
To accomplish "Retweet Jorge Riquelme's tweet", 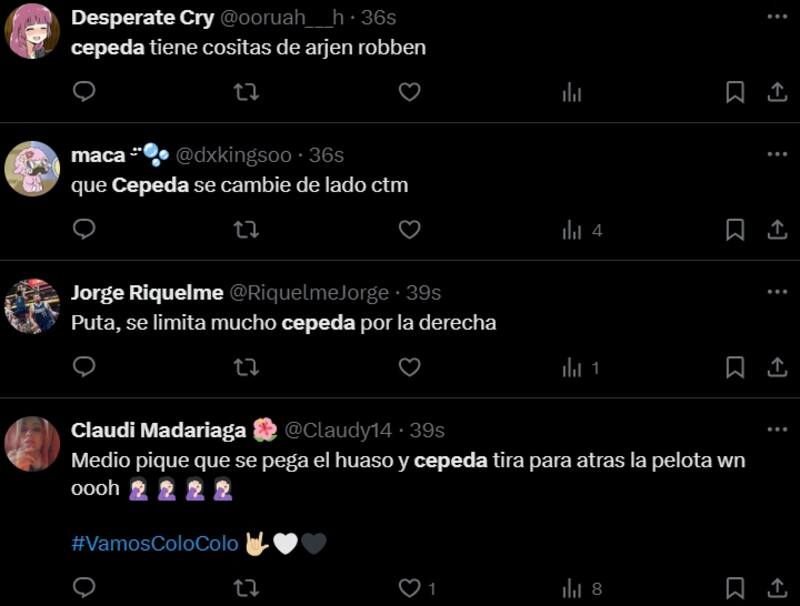I will 246,368.
